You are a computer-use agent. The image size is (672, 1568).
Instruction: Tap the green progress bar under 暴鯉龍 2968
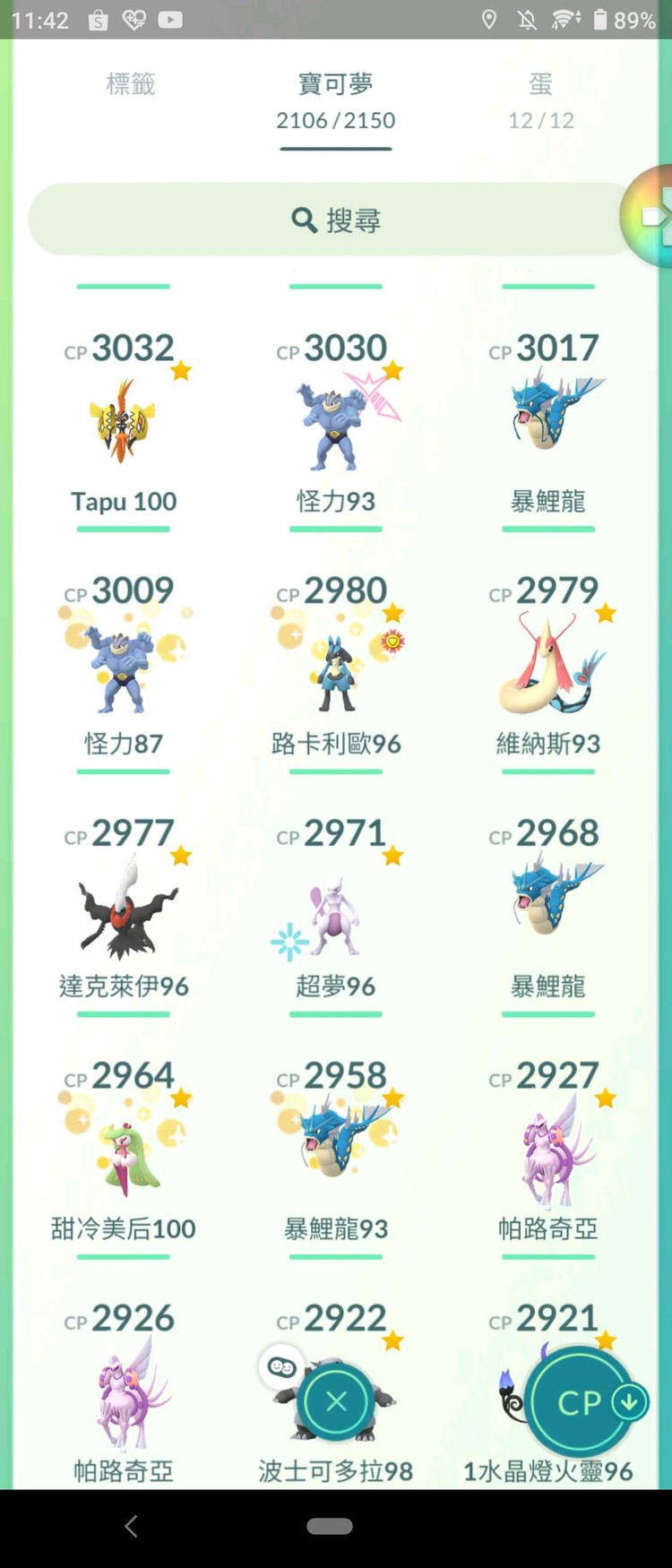click(x=548, y=1014)
